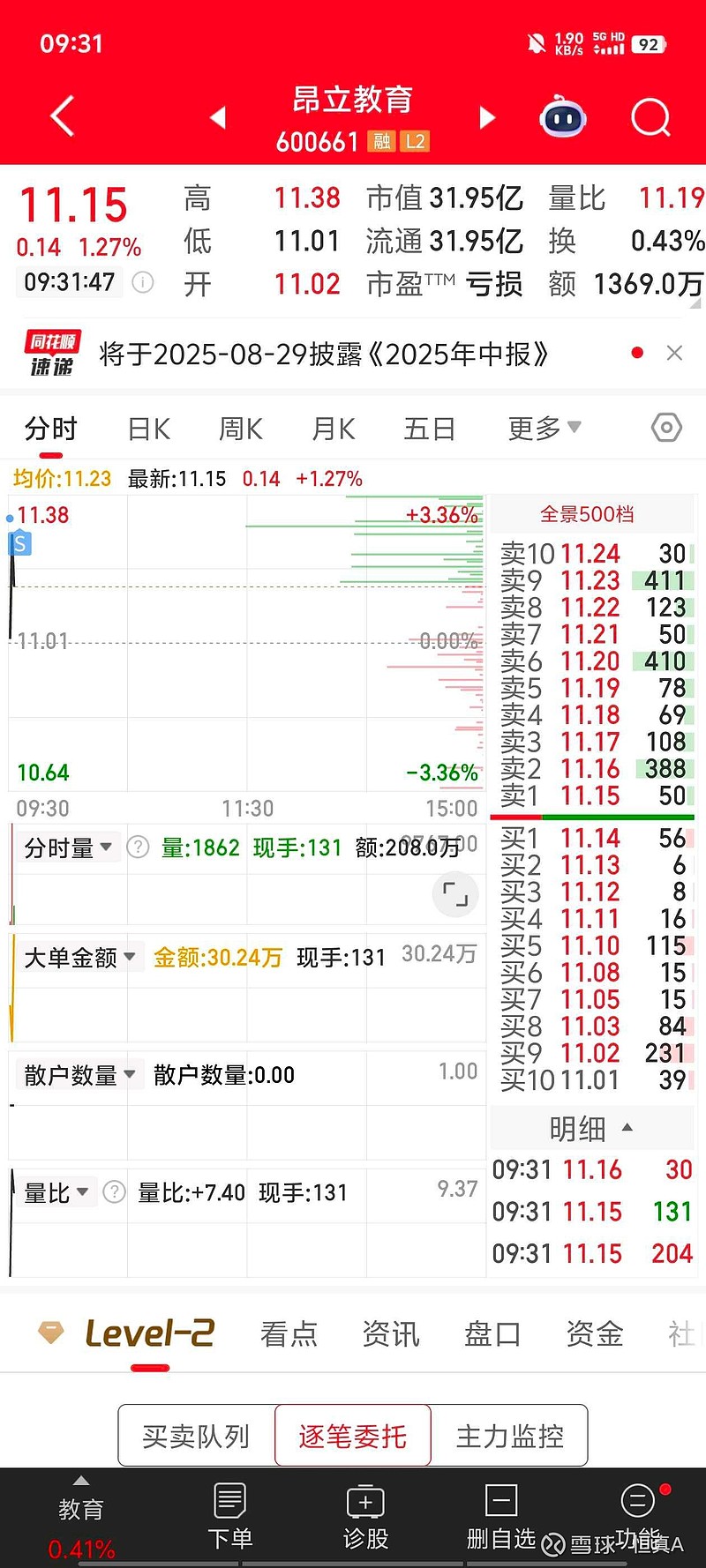Screen dimensions: 706x1568
Task: Tap 下单 in the bottom bar
Action: pyautogui.click(x=230, y=1517)
